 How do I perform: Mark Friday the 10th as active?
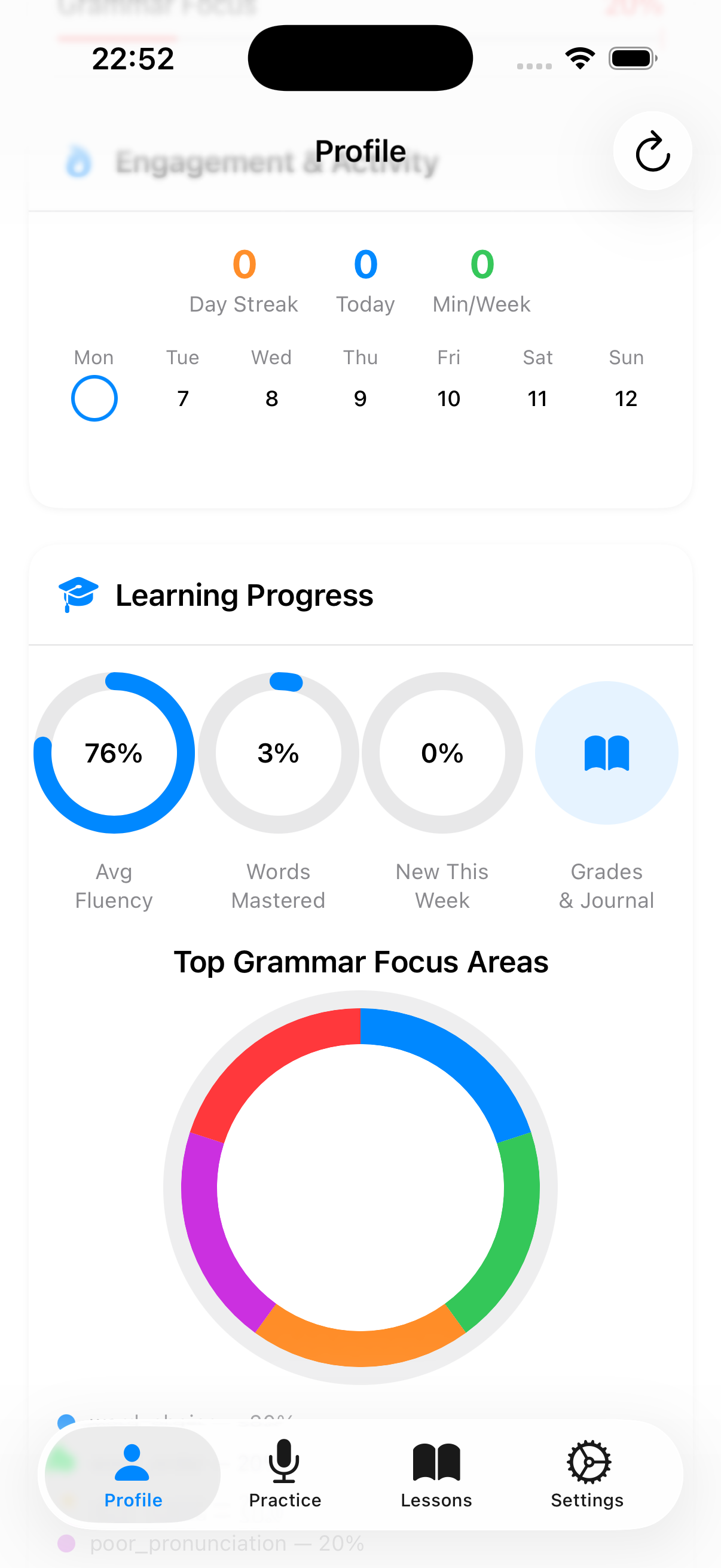(x=449, y=398)
